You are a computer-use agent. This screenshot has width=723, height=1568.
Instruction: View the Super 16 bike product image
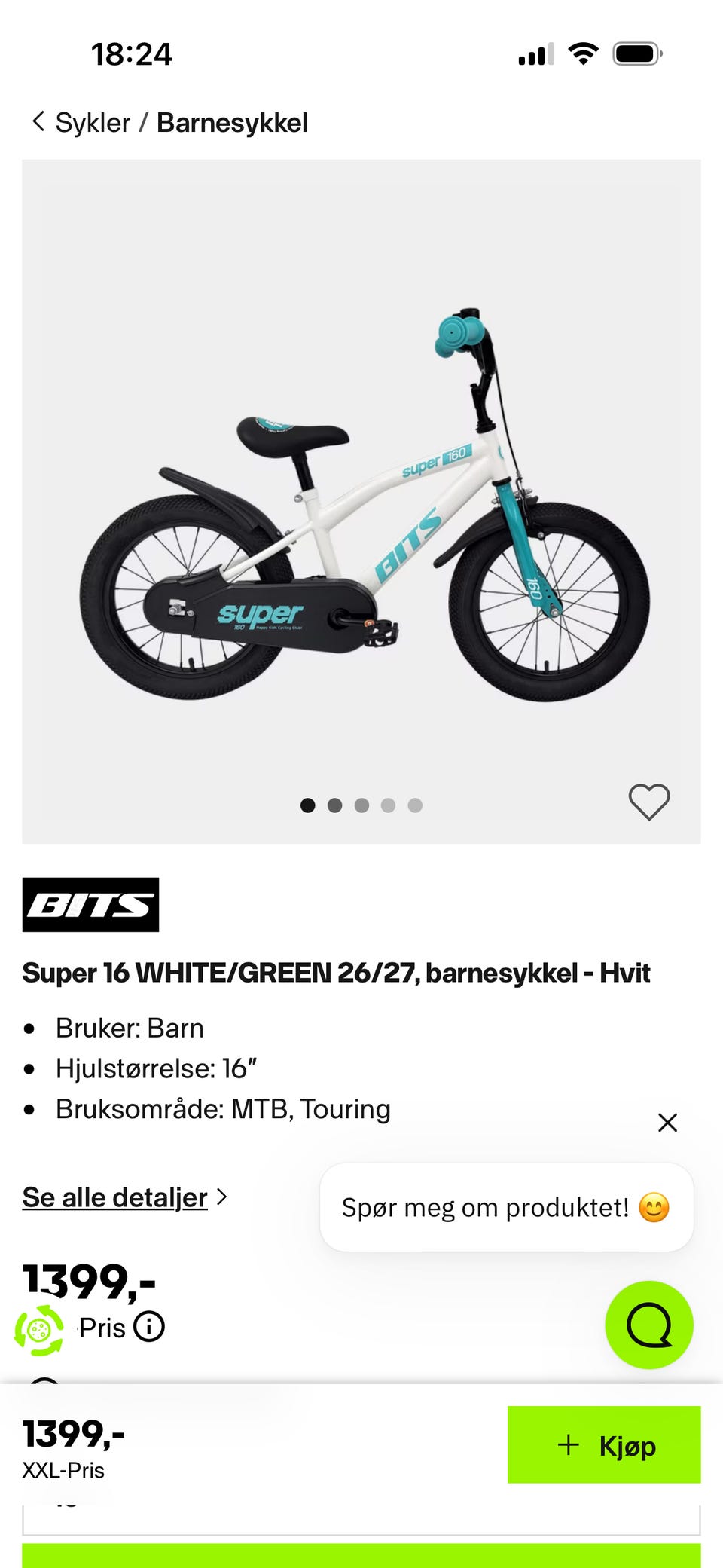point(361,501)
